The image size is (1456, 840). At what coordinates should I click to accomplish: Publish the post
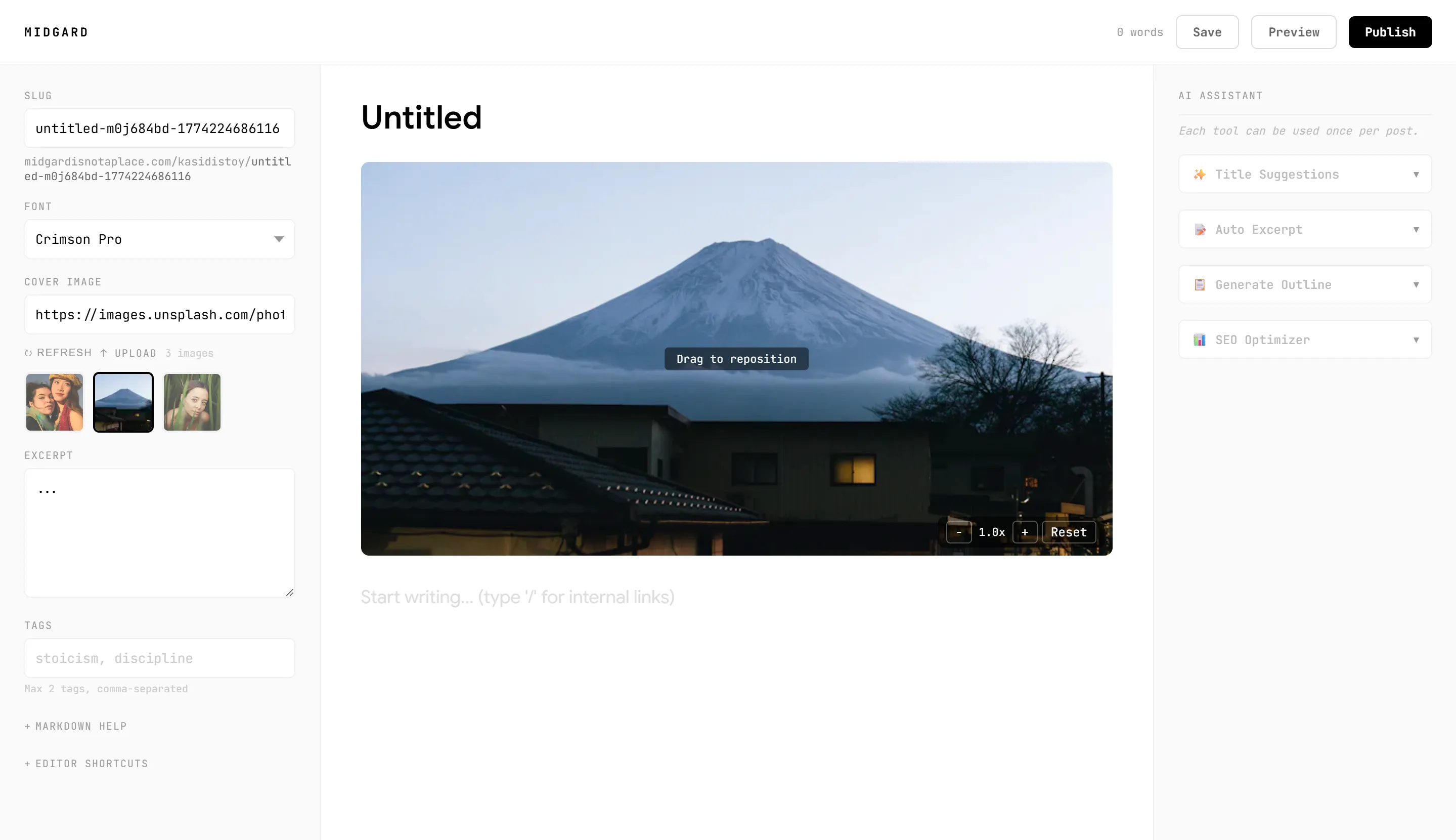1390,32
